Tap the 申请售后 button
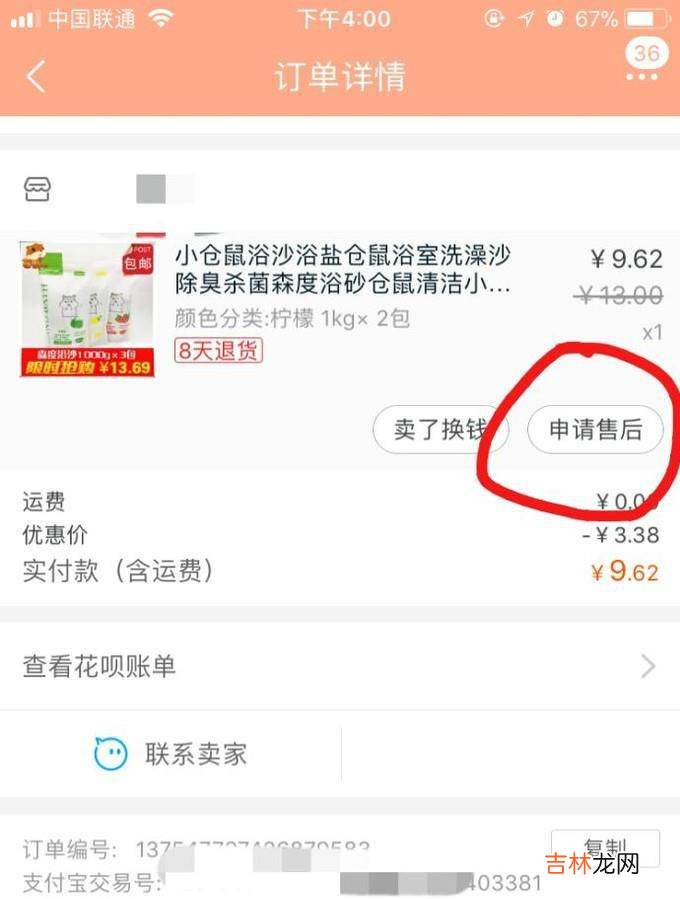The height and width of the screenshot is (899, 680). (594, 431)
